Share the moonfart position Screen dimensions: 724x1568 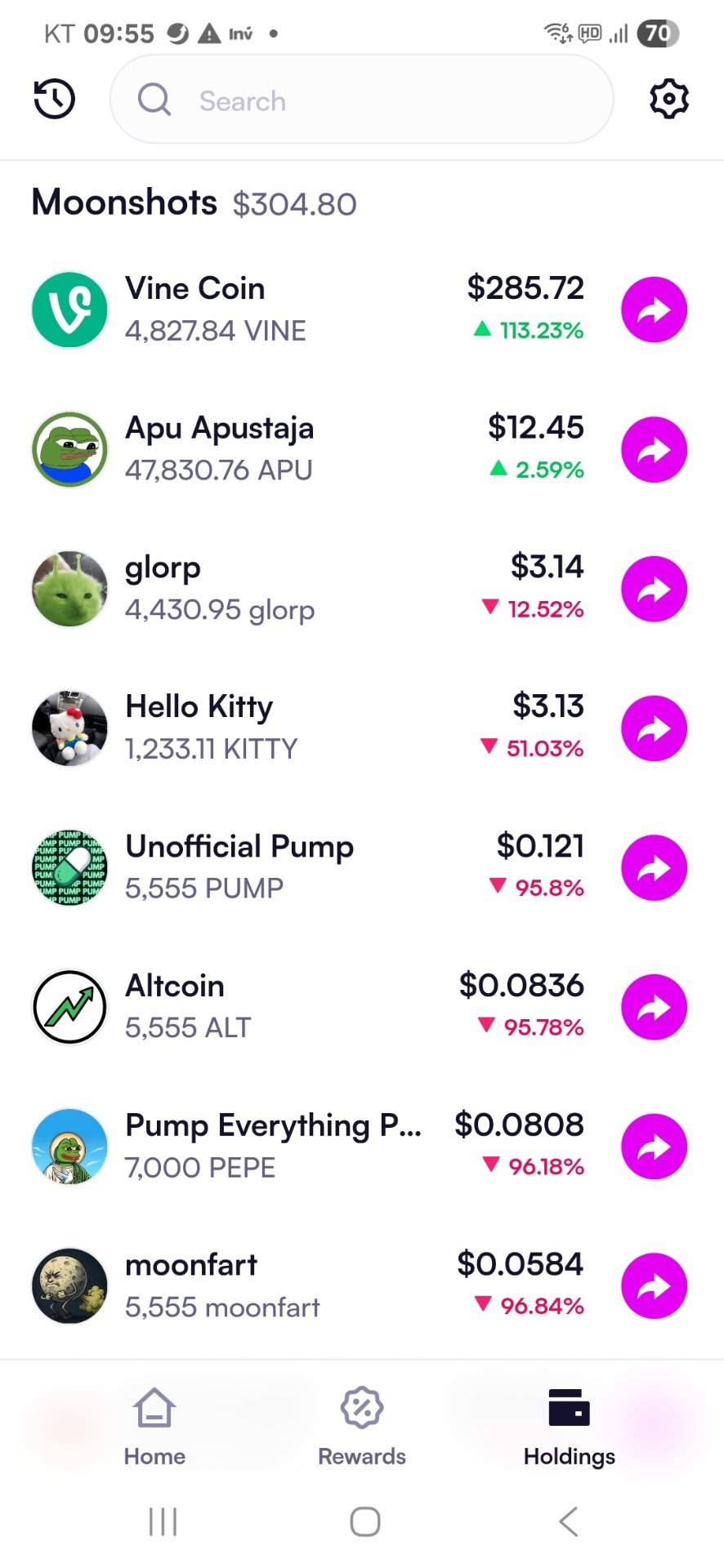pyautogui.click(x=654, y=1286)
